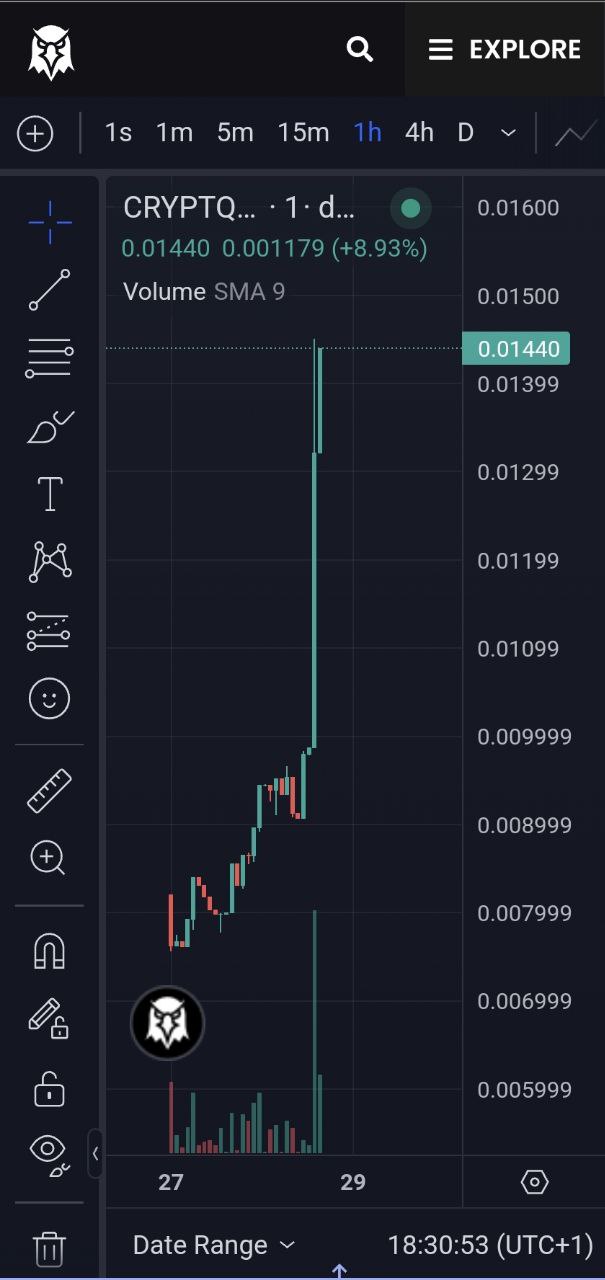The image size is (605, 1280).
Task: Choose the trend line drawing tool
Action: pos(49,289)
